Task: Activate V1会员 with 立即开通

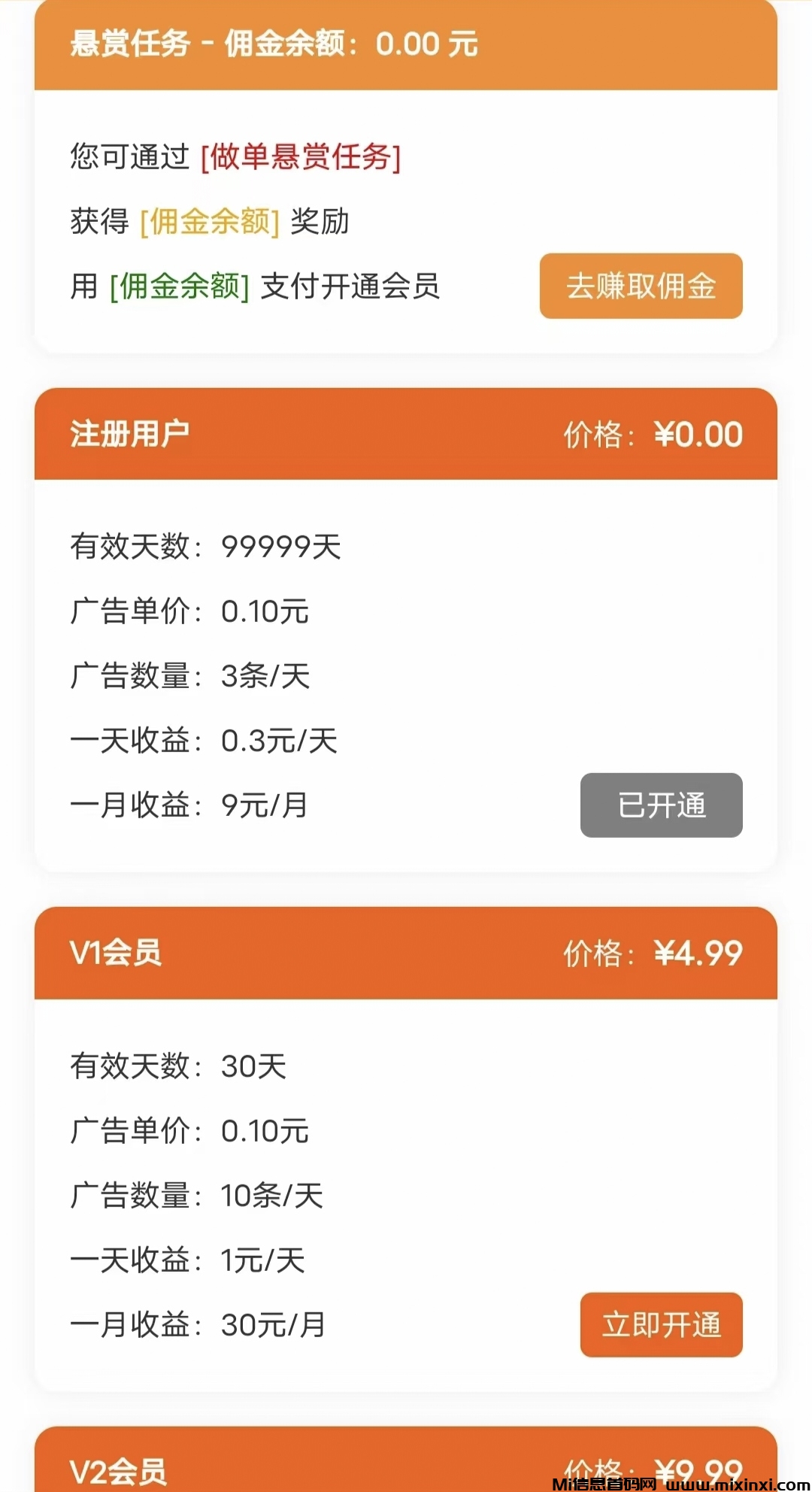Action: [661, 1324]
